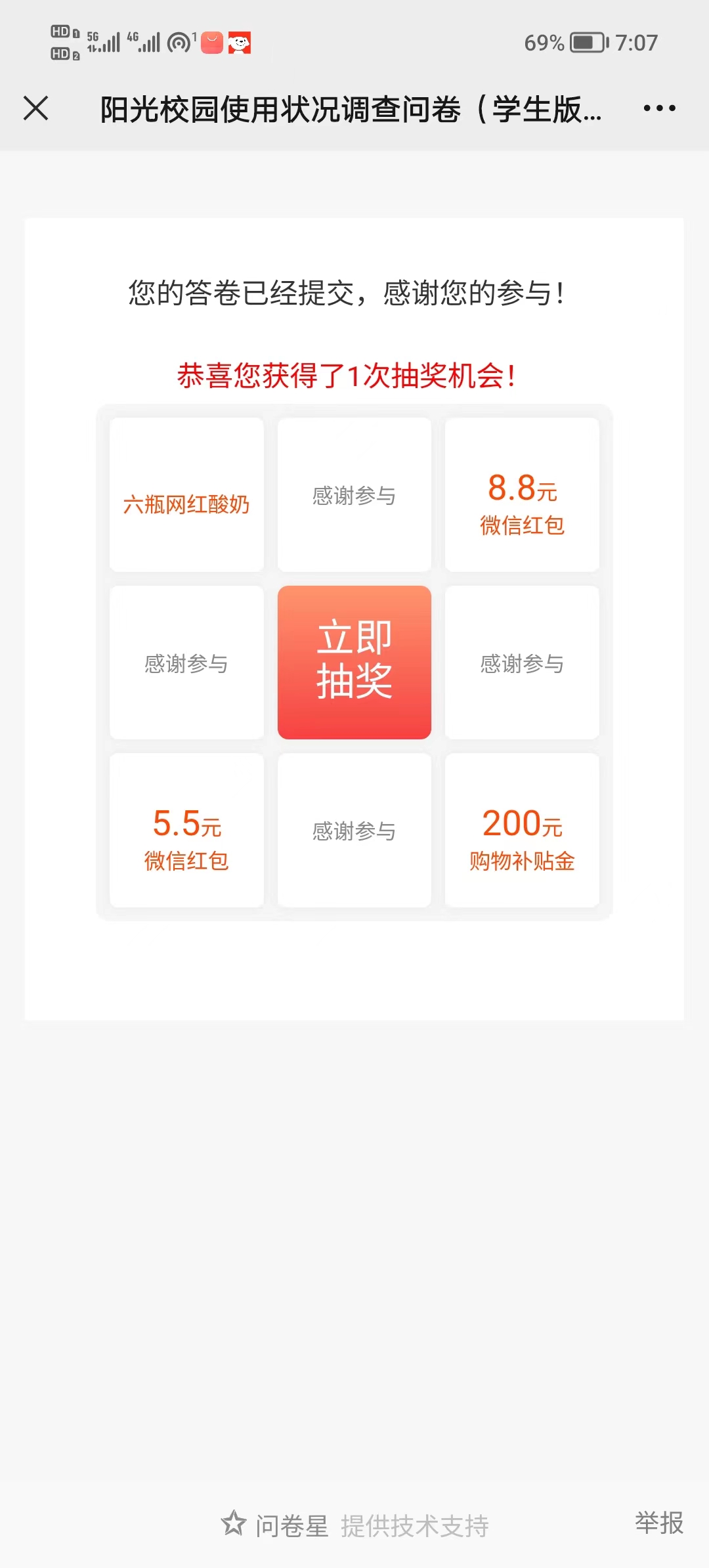Close the survey page with the X
This screenshot has width=709, height=1568.
coord(35,108)
